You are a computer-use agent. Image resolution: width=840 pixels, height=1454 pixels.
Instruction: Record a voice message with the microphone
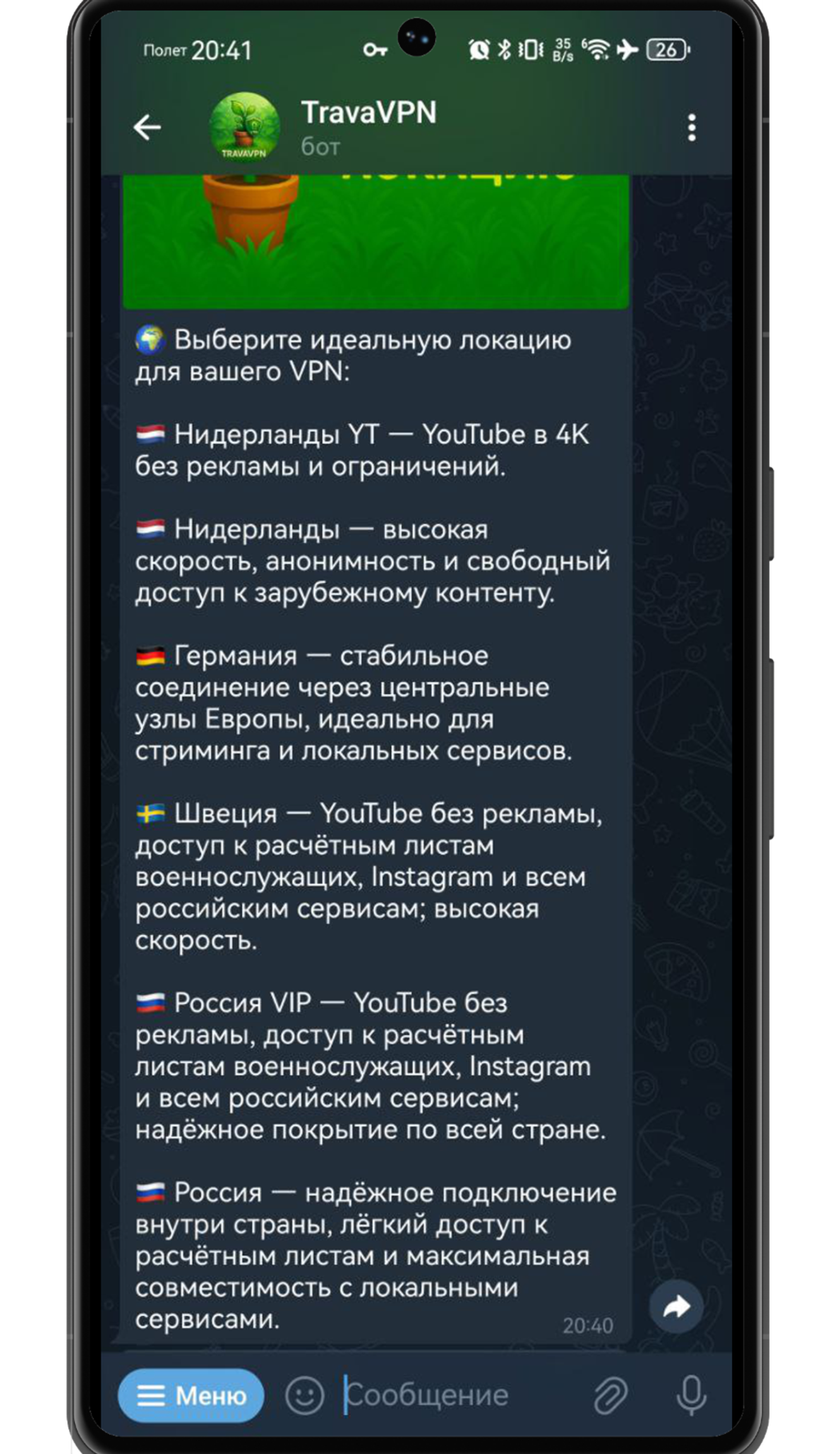691,1395
